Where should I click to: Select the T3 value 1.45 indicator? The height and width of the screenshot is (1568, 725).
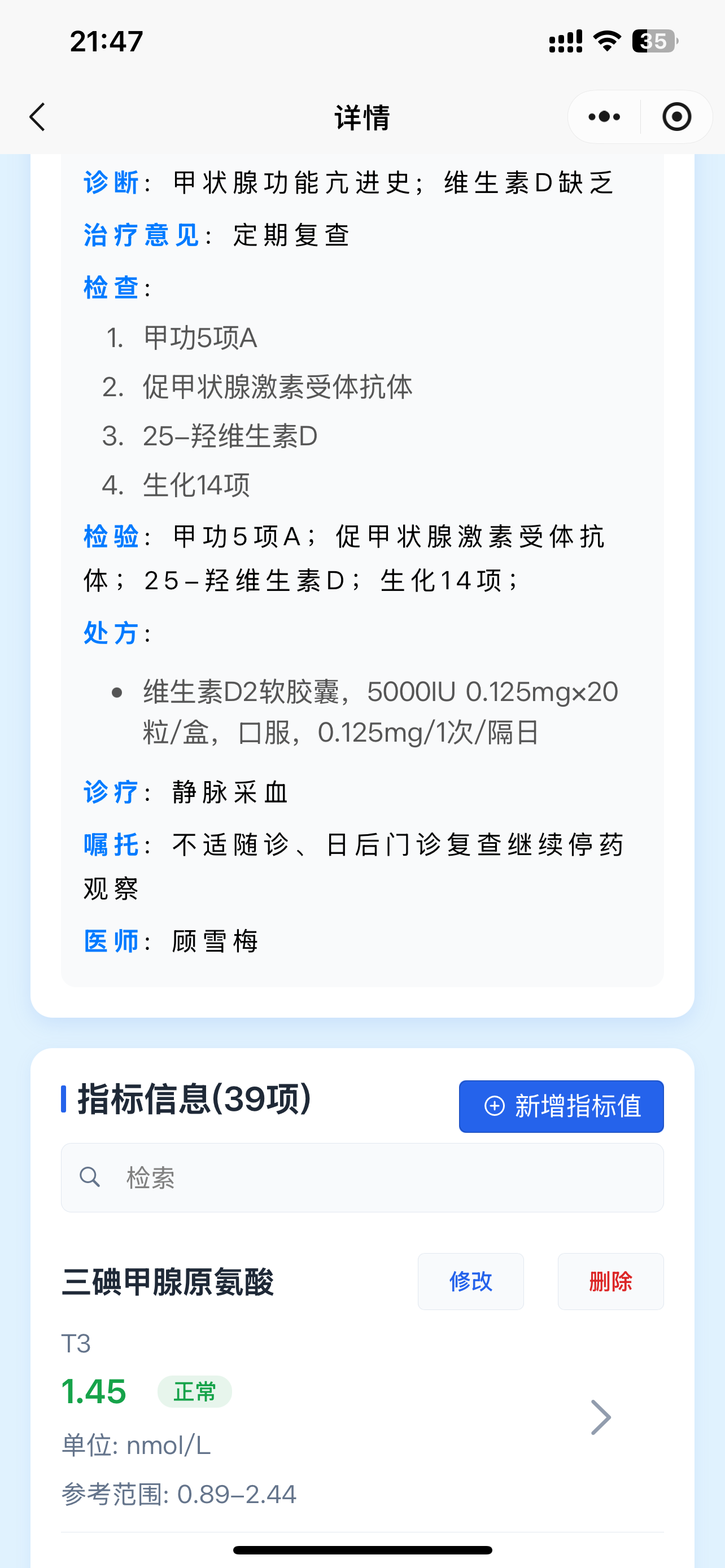click(x=94, y=1391)
